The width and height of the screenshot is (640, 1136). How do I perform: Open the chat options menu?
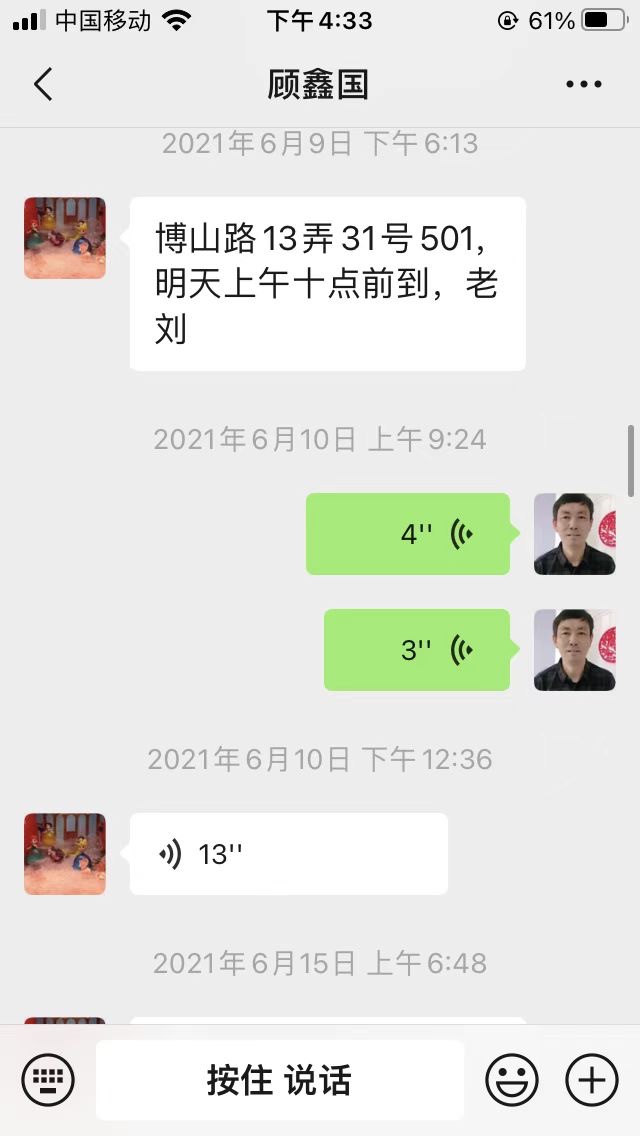(x=583, y=85)
